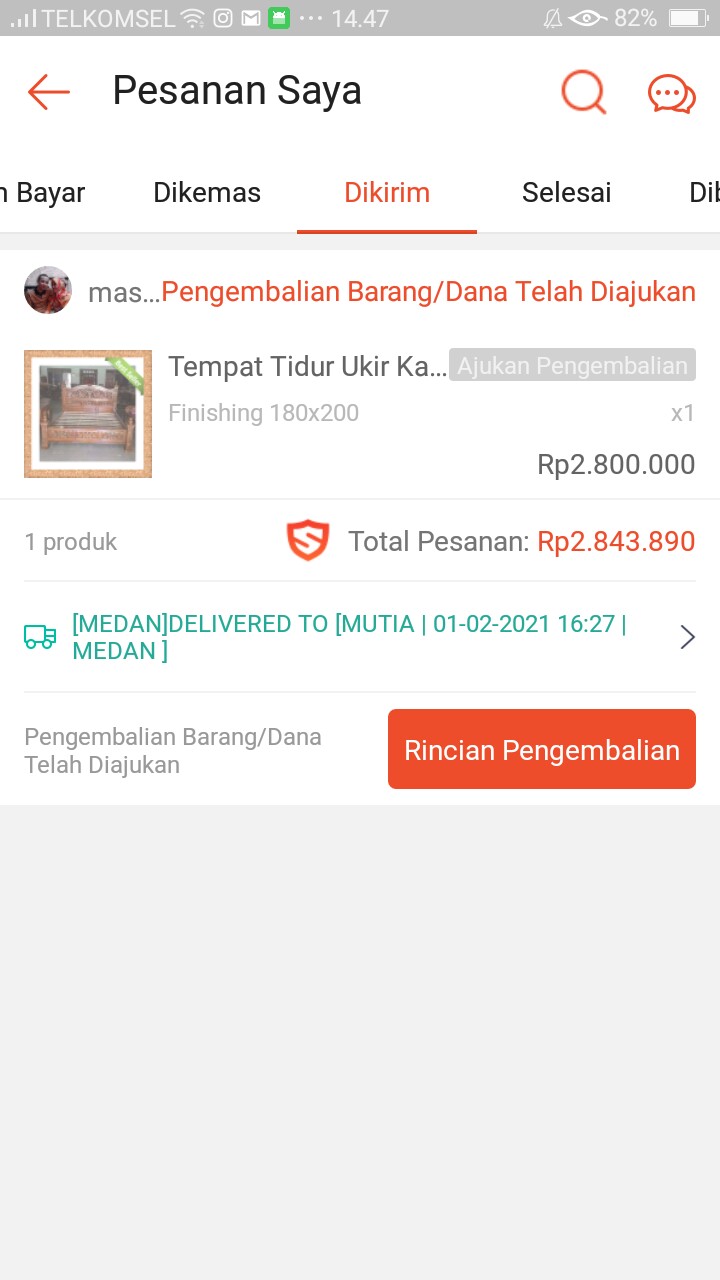Viewport: 720px width, 1280px height.
Task: Switch to the Dikemas tab
Action: tap(206, 192)
